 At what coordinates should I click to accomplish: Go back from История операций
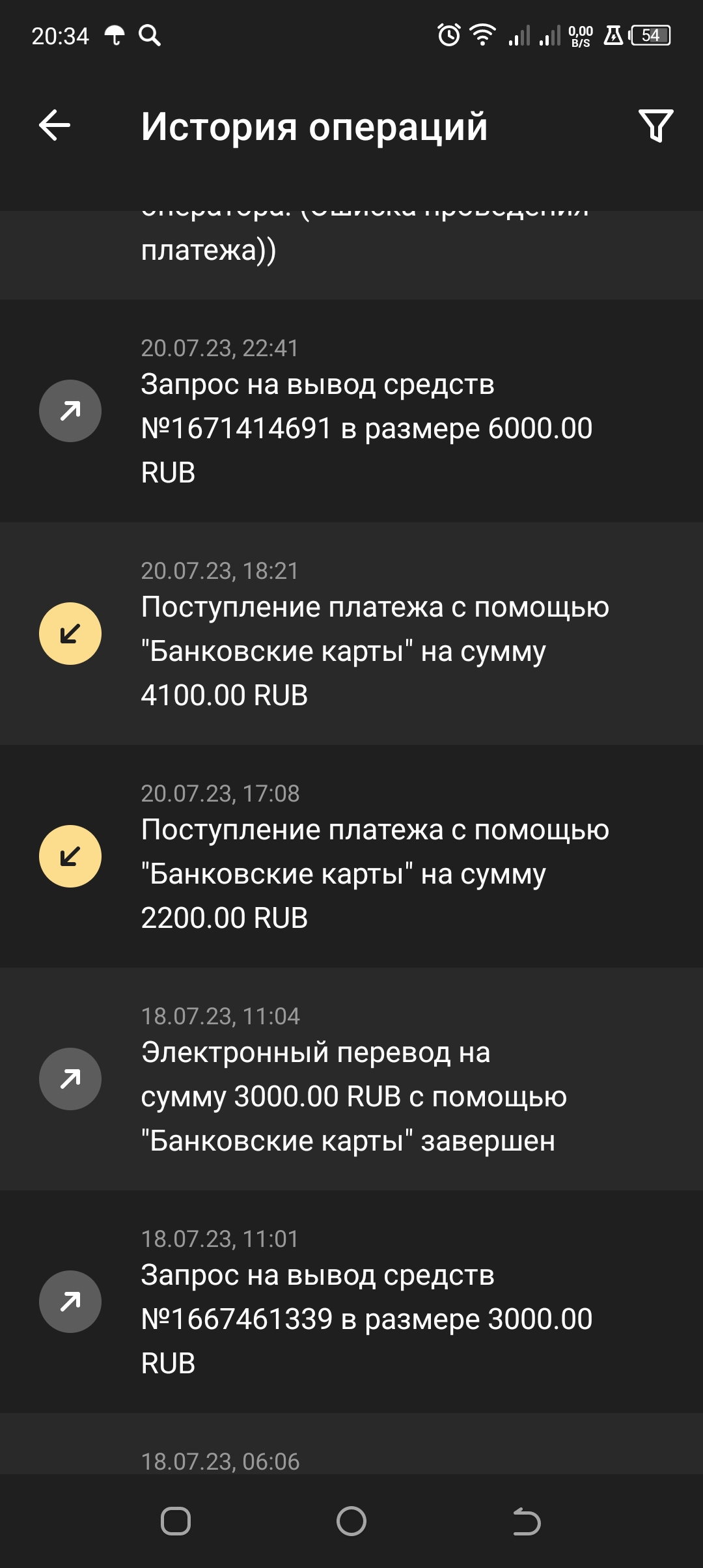[x=55, y=126]
